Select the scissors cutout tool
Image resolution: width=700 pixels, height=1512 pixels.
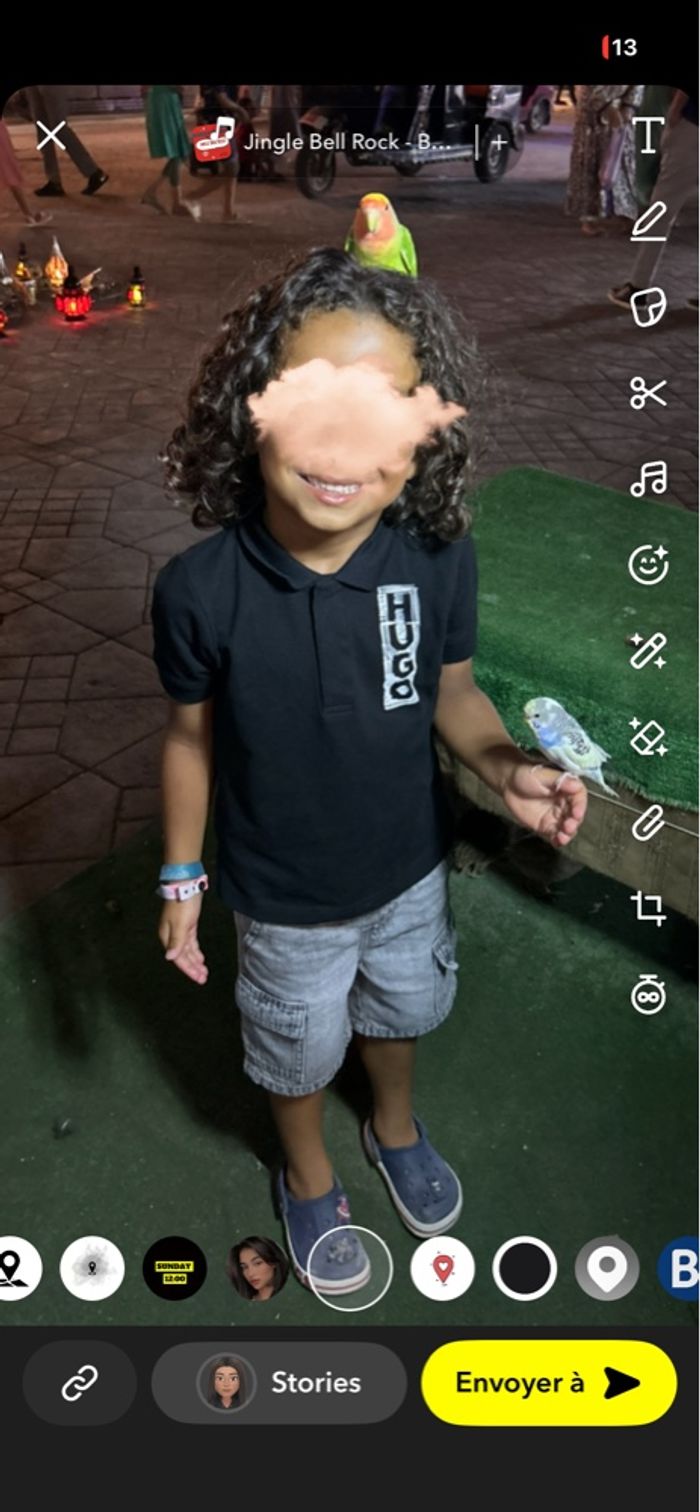(x=649, y=393)
